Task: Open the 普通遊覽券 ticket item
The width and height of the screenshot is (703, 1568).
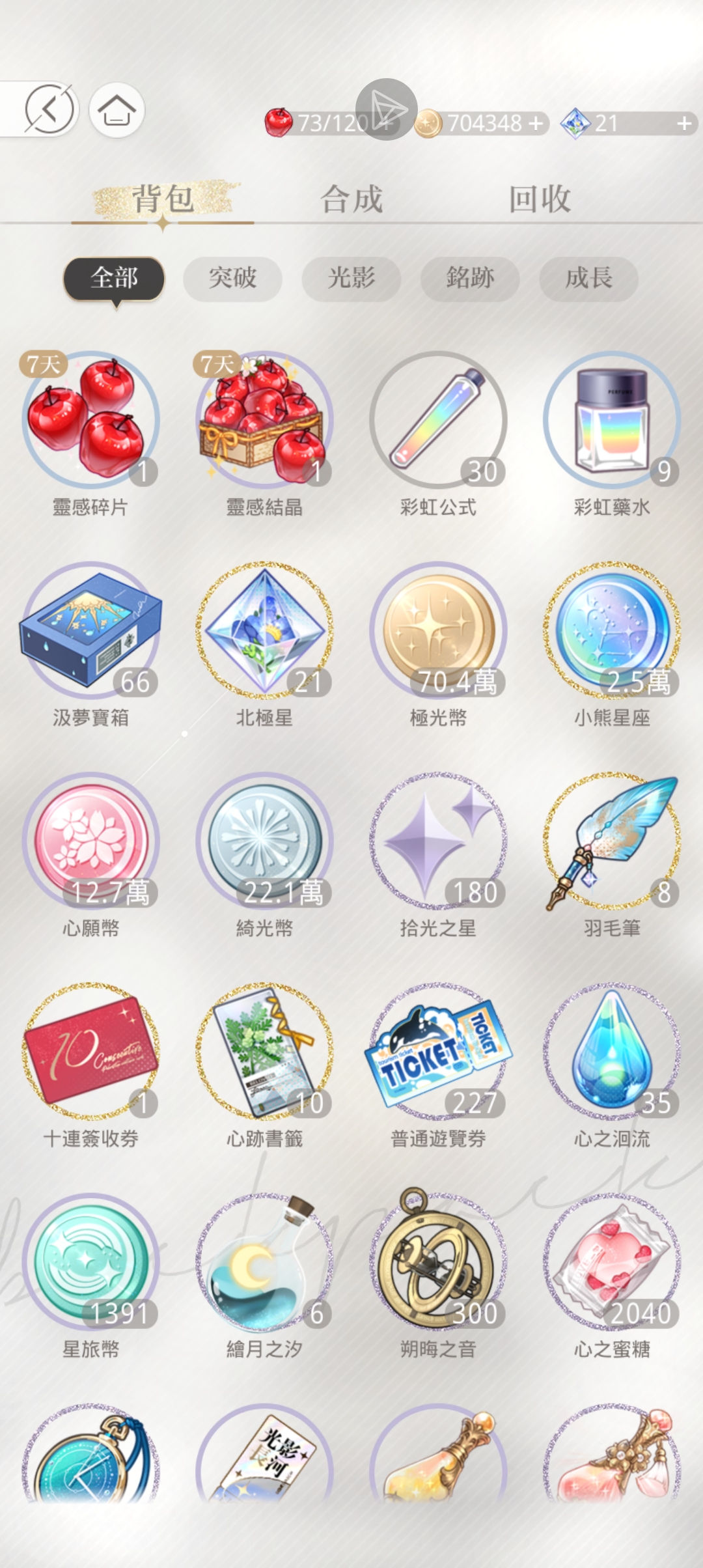Action: coord(438,1051)
